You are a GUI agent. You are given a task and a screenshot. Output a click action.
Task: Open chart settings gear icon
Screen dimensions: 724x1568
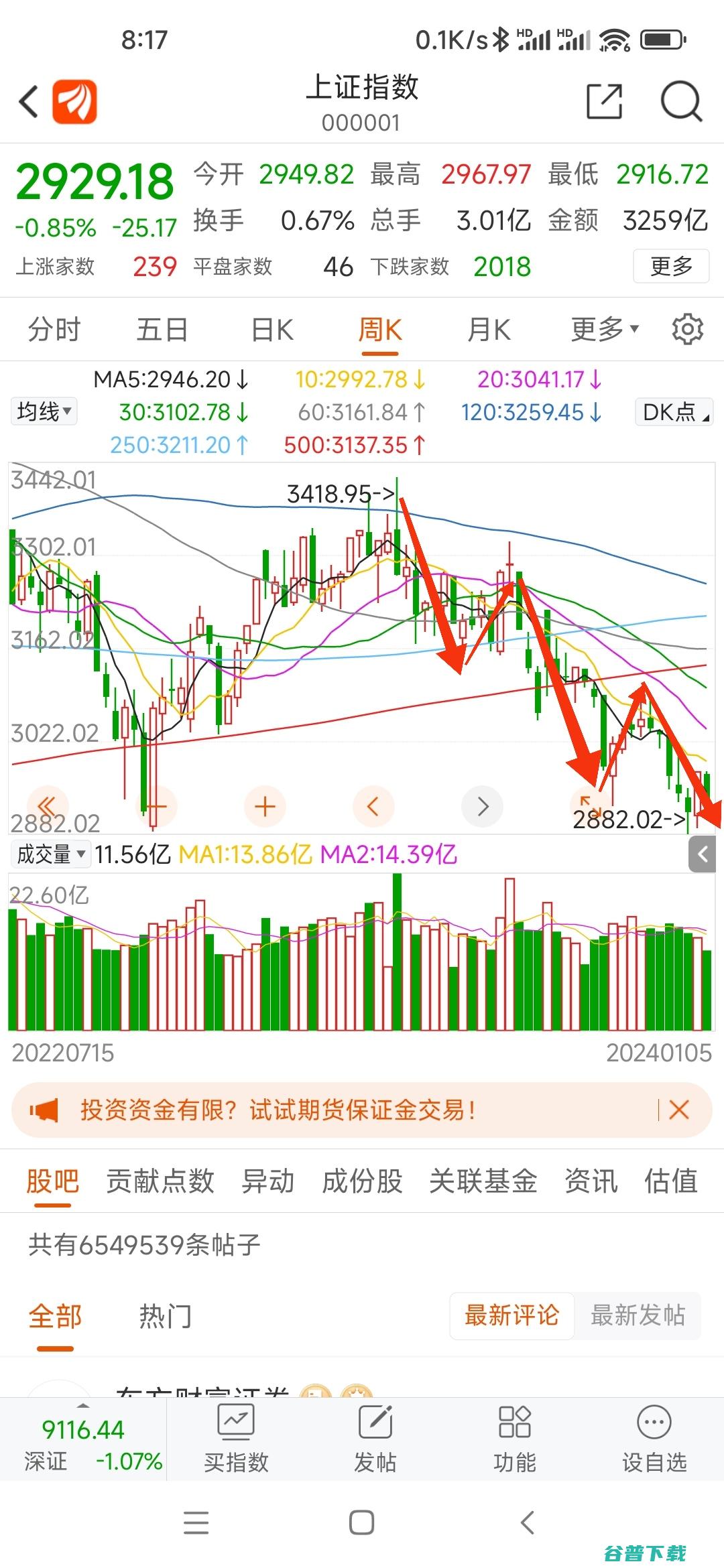pyautogui.click(x=687, y=330)
